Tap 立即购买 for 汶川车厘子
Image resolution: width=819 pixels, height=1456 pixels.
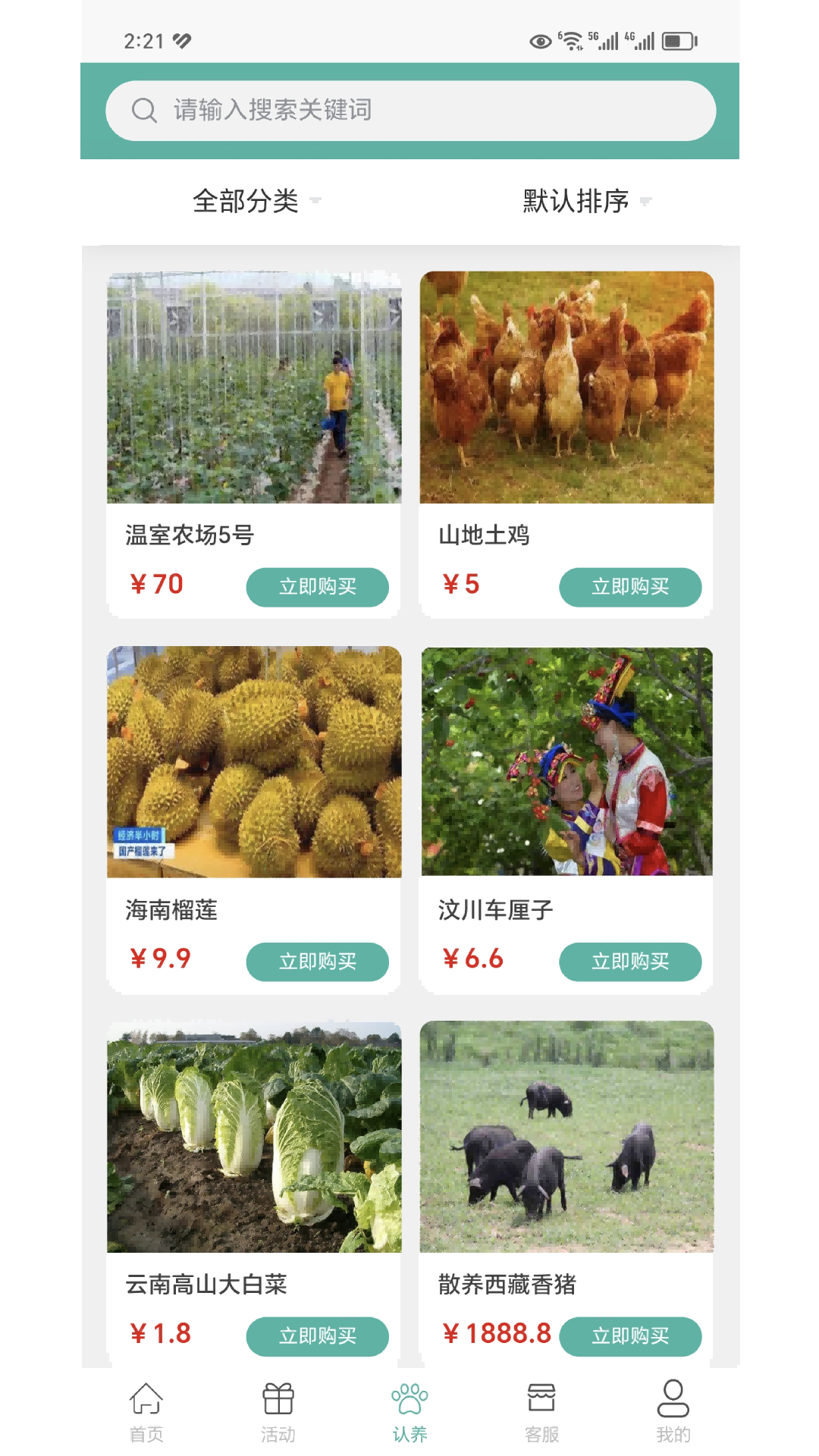630,962
